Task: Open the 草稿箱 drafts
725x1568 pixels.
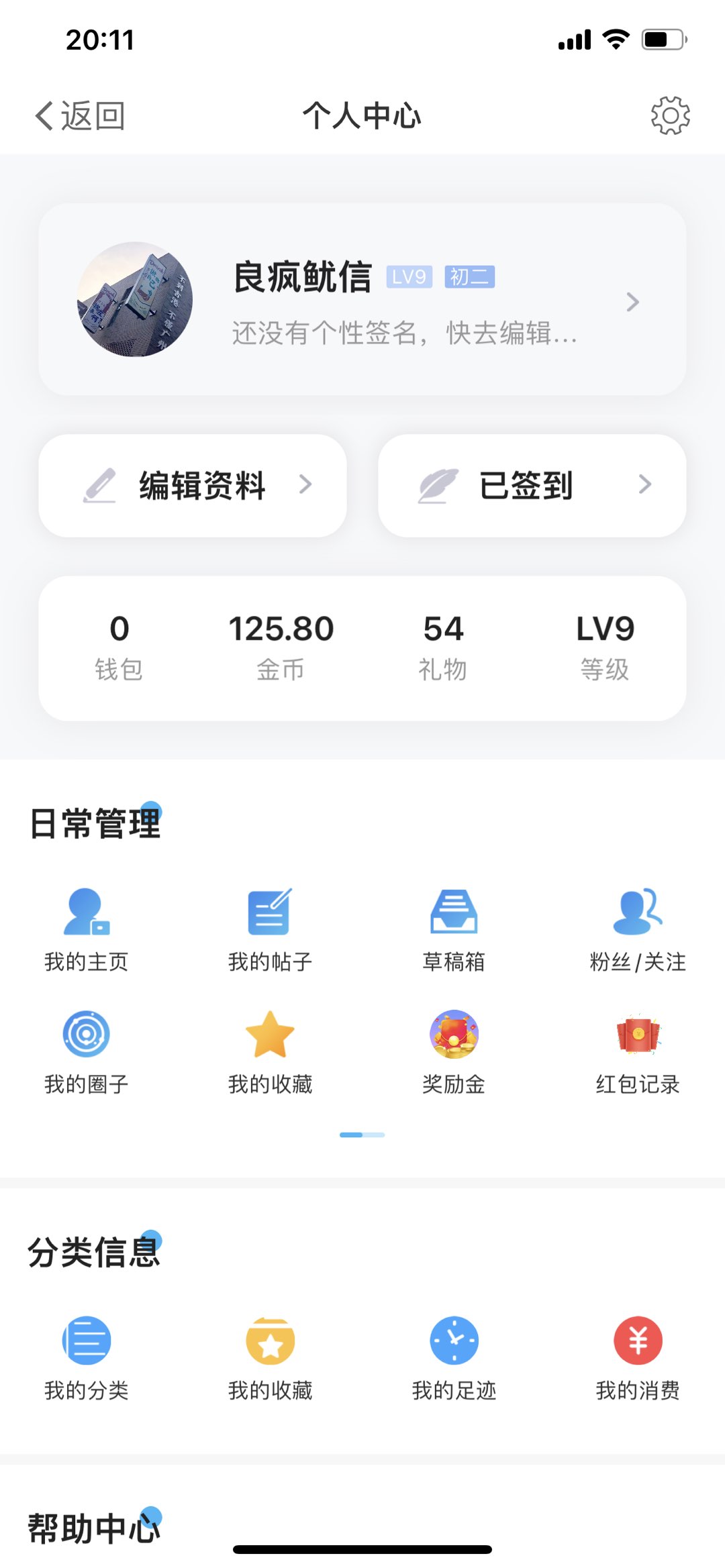Action: click(454, 930)
